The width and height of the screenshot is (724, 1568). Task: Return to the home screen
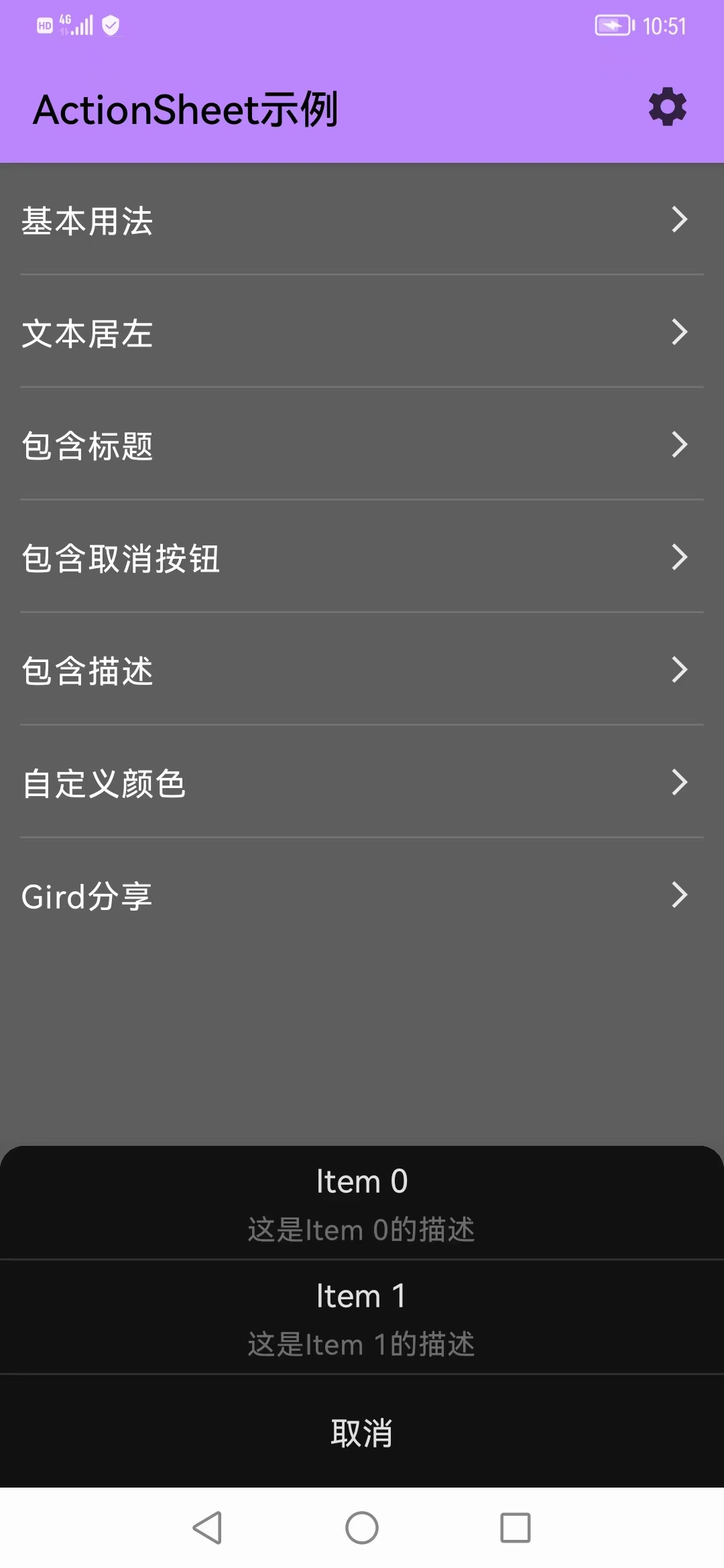pos(362,1528)
